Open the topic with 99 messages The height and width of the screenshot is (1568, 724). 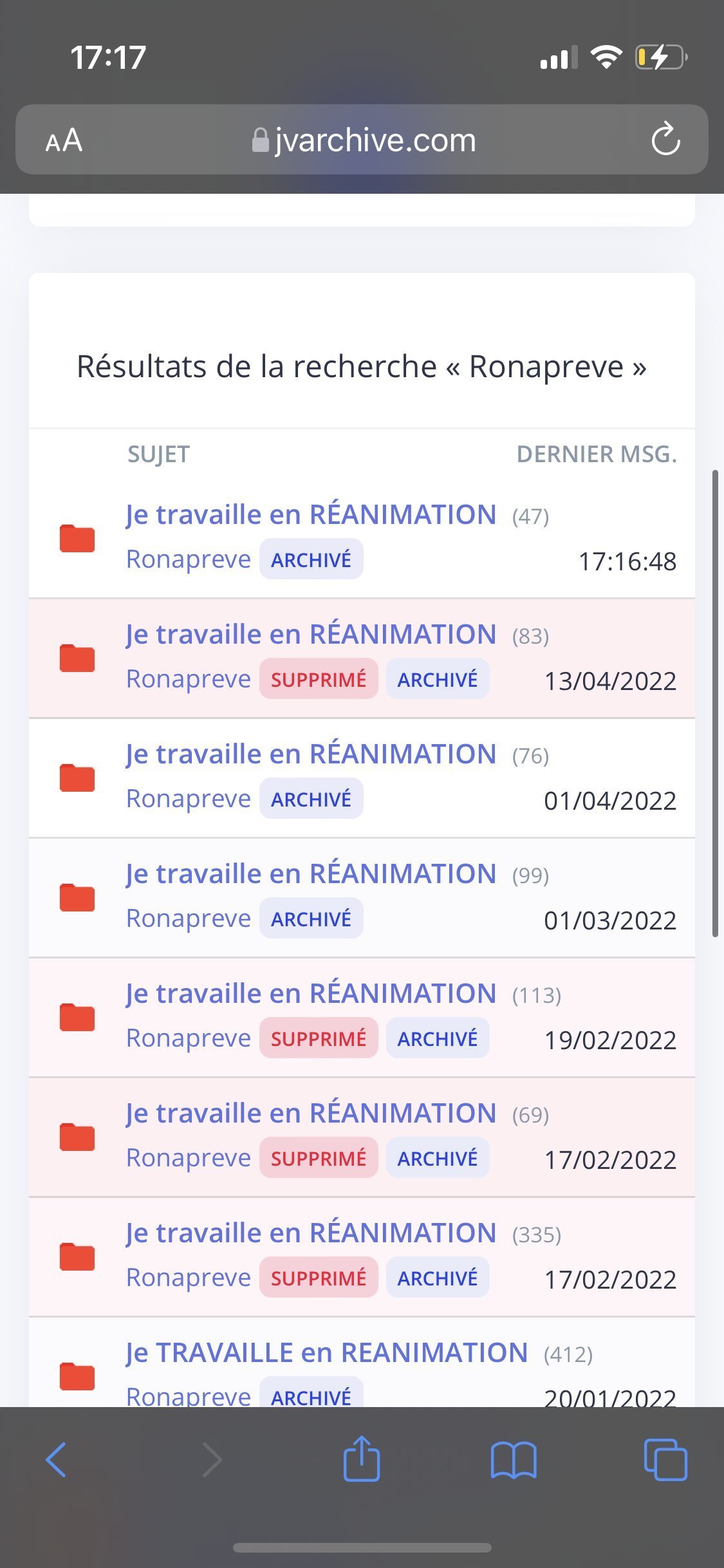point(311,874)
